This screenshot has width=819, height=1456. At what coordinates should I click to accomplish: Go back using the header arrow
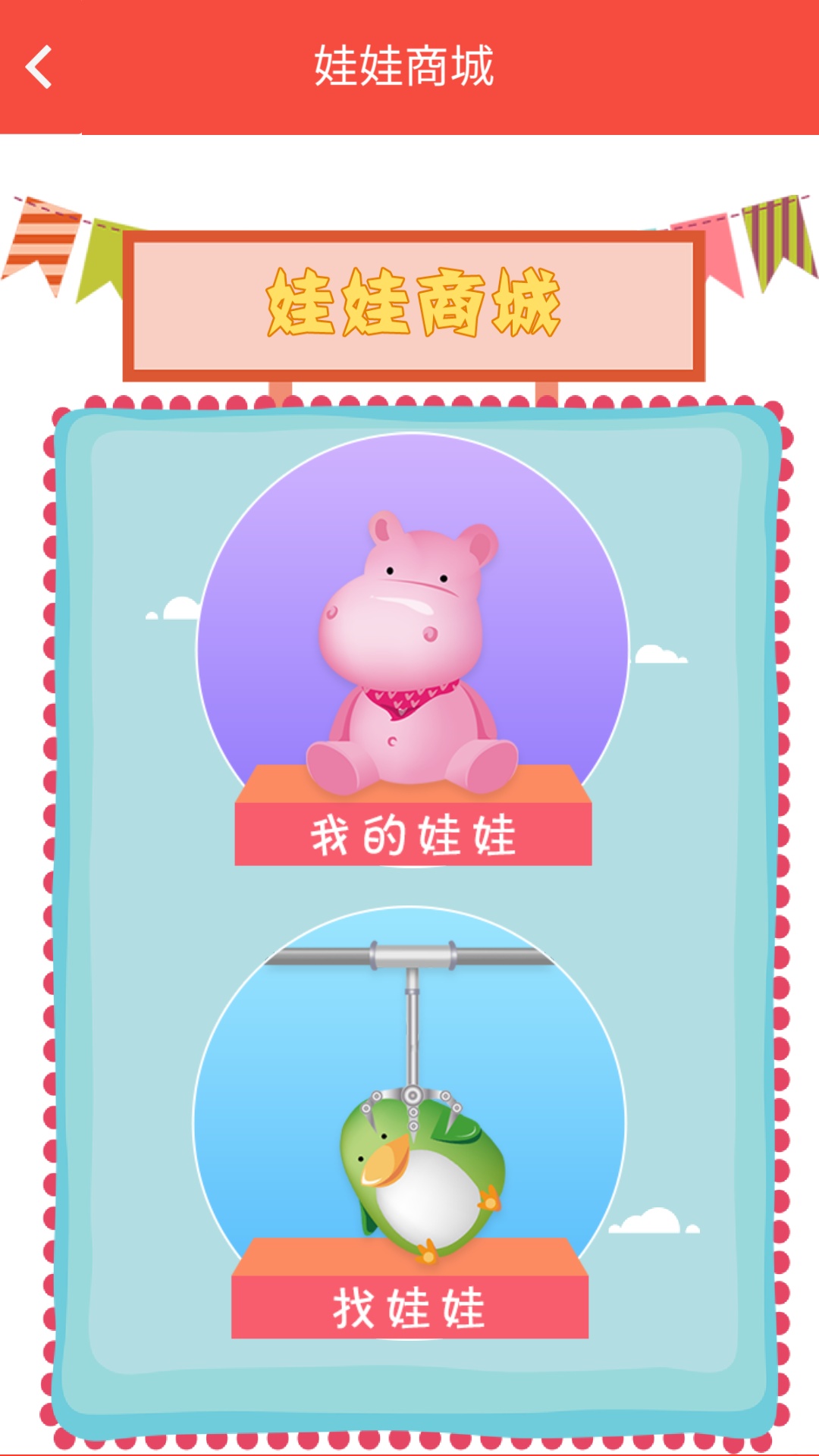(x=39, y=67)
